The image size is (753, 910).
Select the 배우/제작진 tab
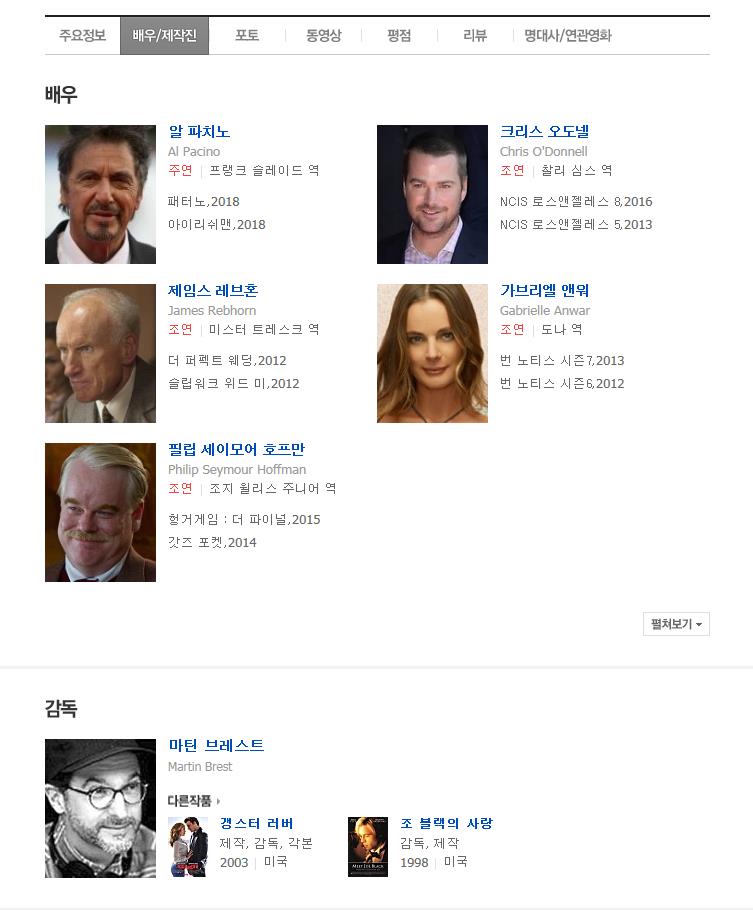[164, 35]
